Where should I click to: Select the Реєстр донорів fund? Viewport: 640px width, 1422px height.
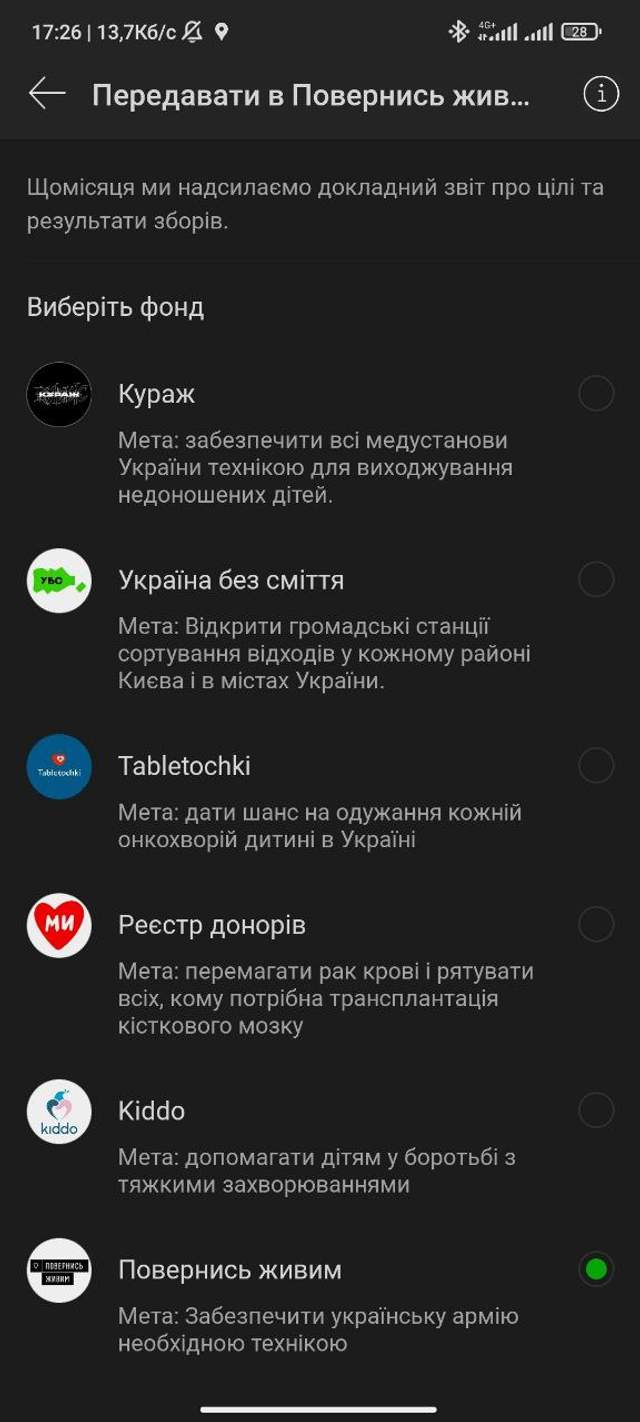(596, 925)
